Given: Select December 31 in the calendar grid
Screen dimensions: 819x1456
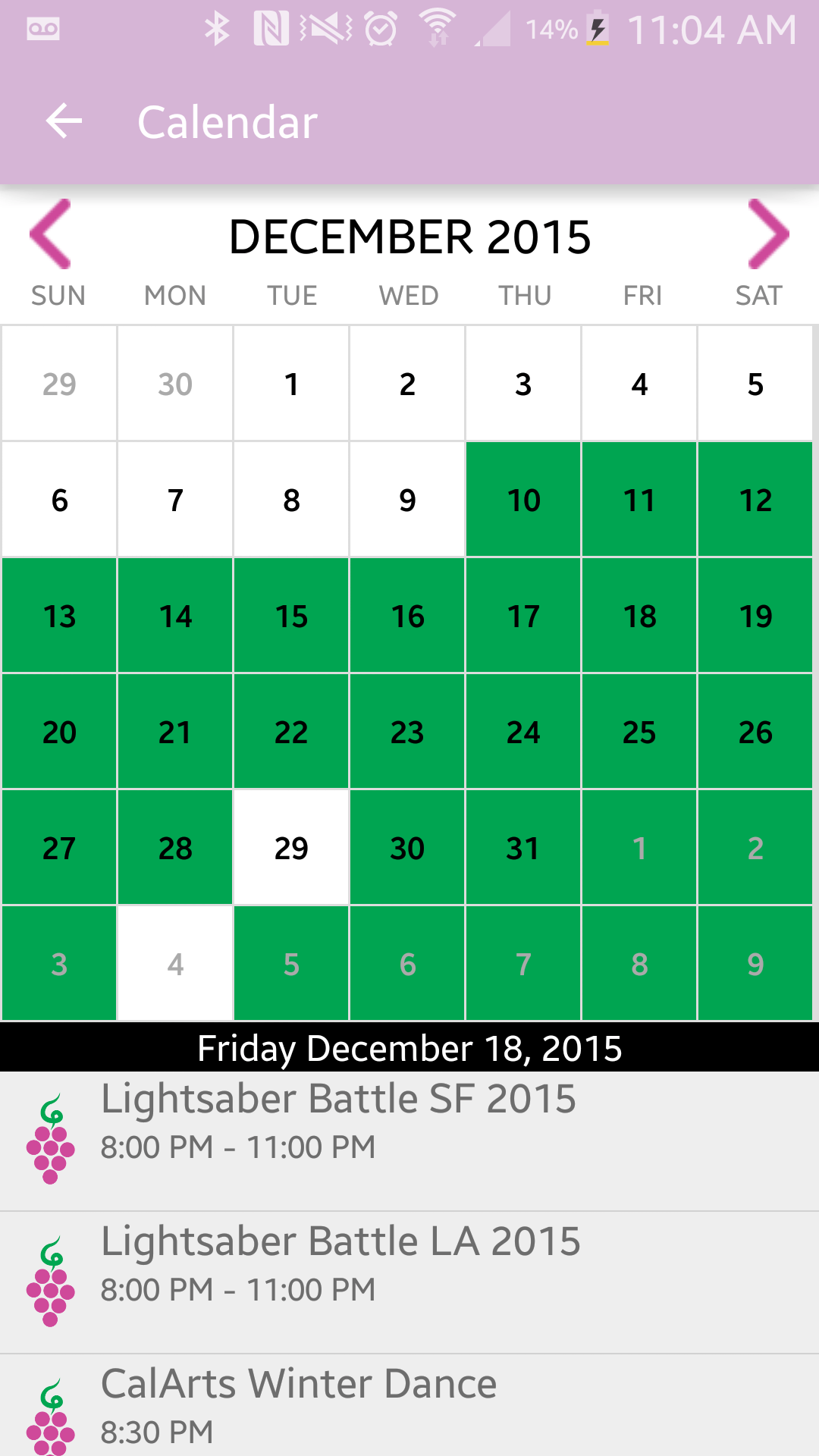Looking at the screenshot, I should pos(523,848).
